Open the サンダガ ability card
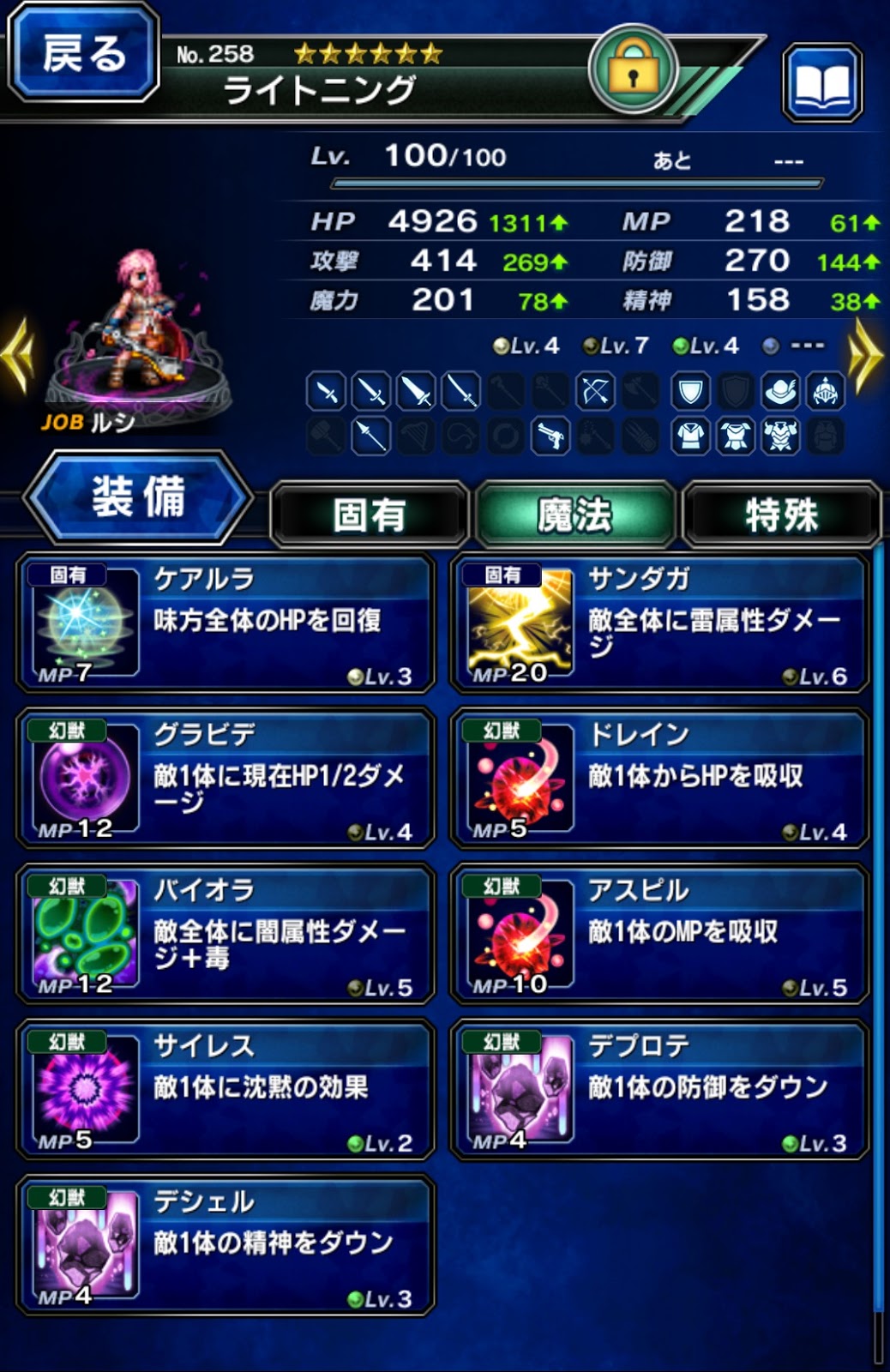The height and width of the screenshot is (1372, 890). coord(659,623)
